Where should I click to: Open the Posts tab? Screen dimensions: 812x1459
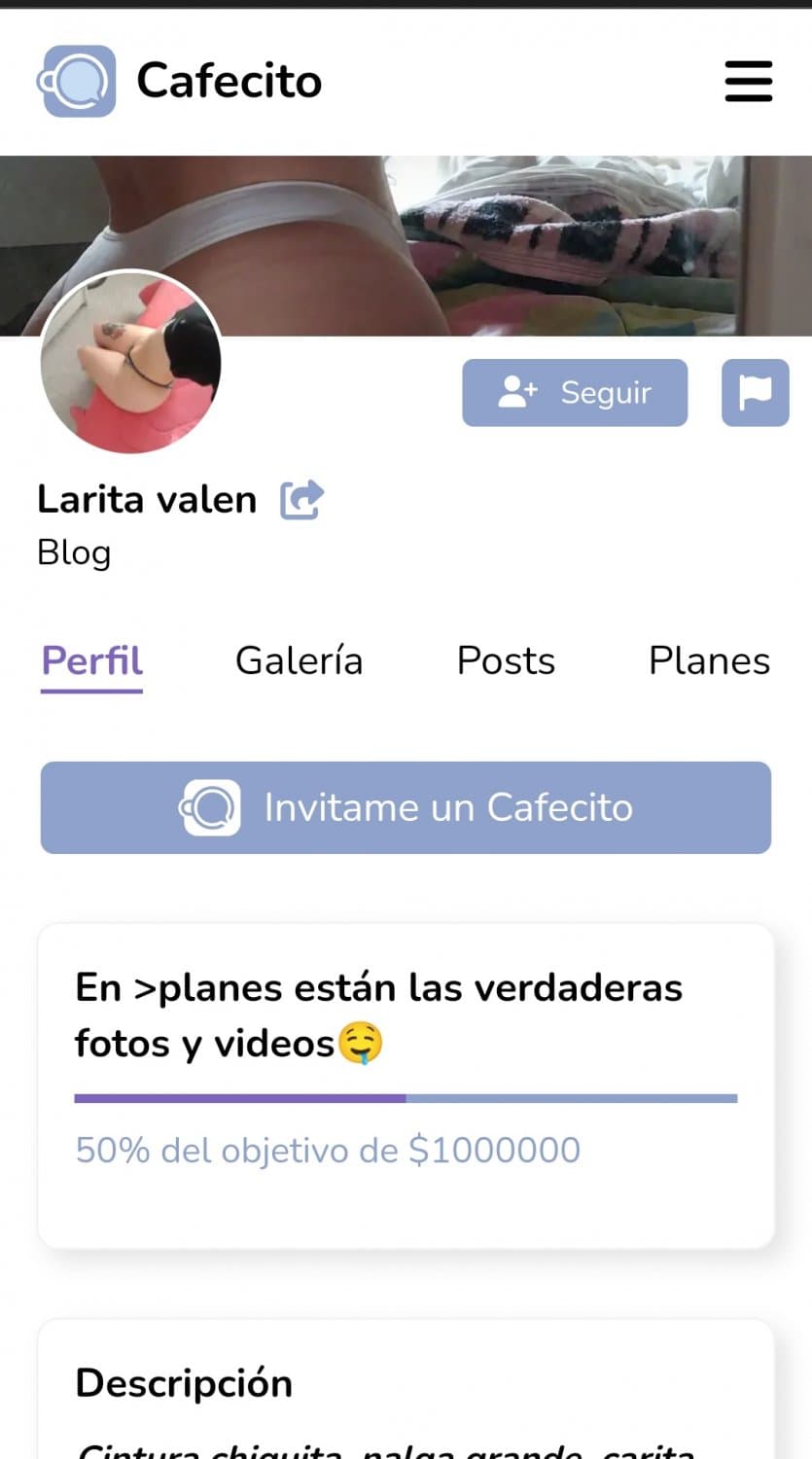(x=505, y=660)
